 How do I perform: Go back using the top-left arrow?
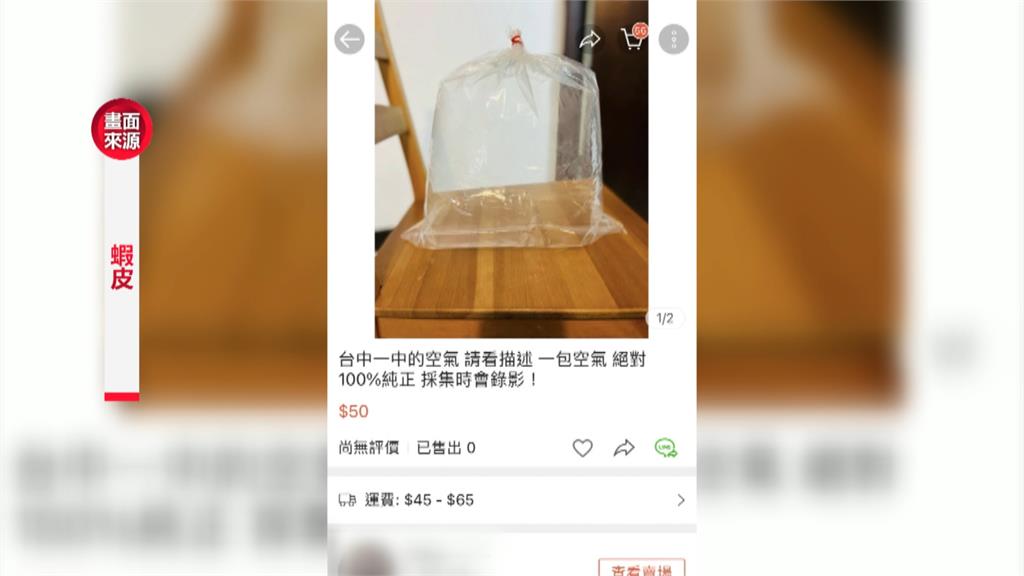349,40
